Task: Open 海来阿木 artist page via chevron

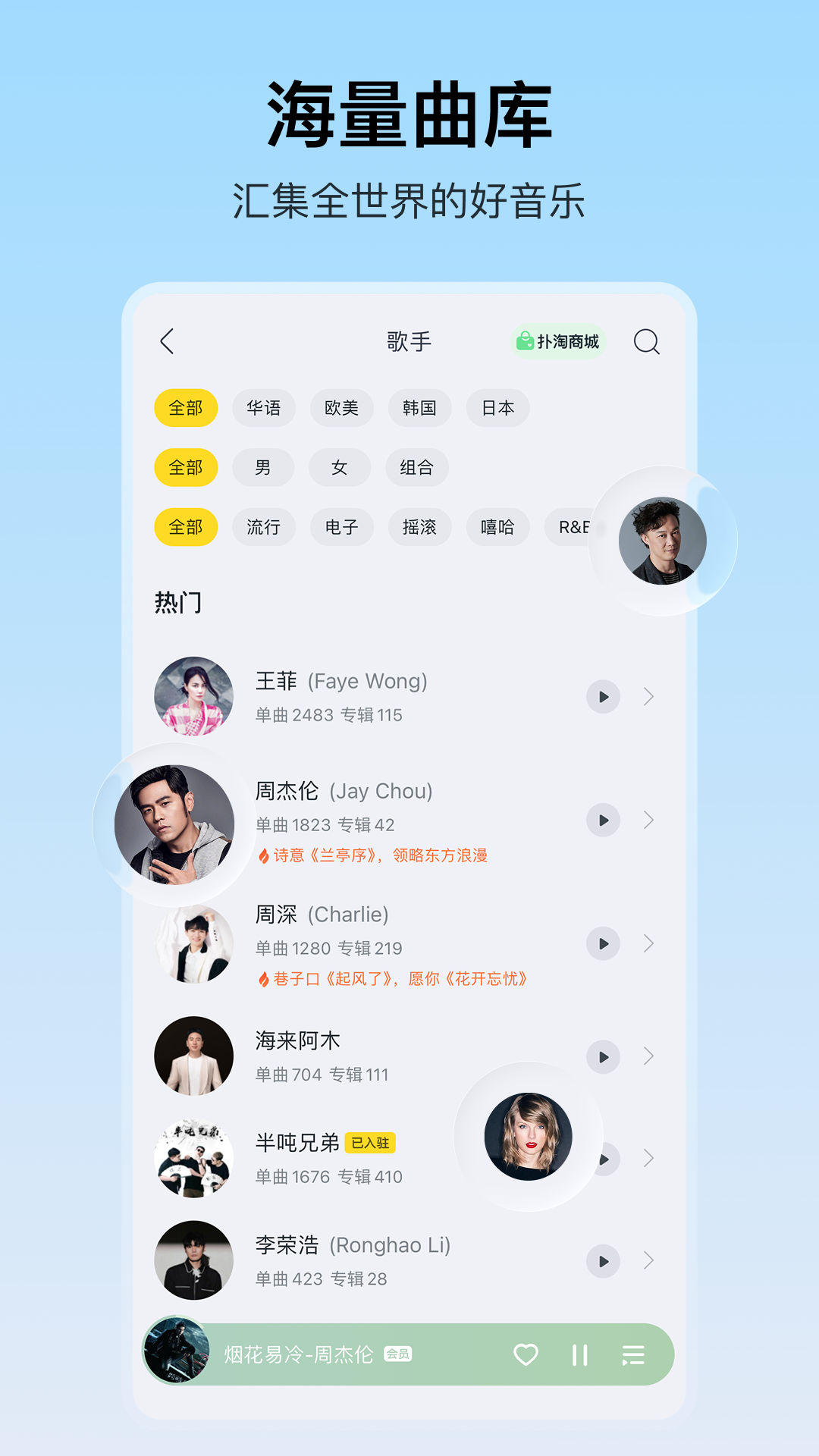Action: pos(649,1054)
